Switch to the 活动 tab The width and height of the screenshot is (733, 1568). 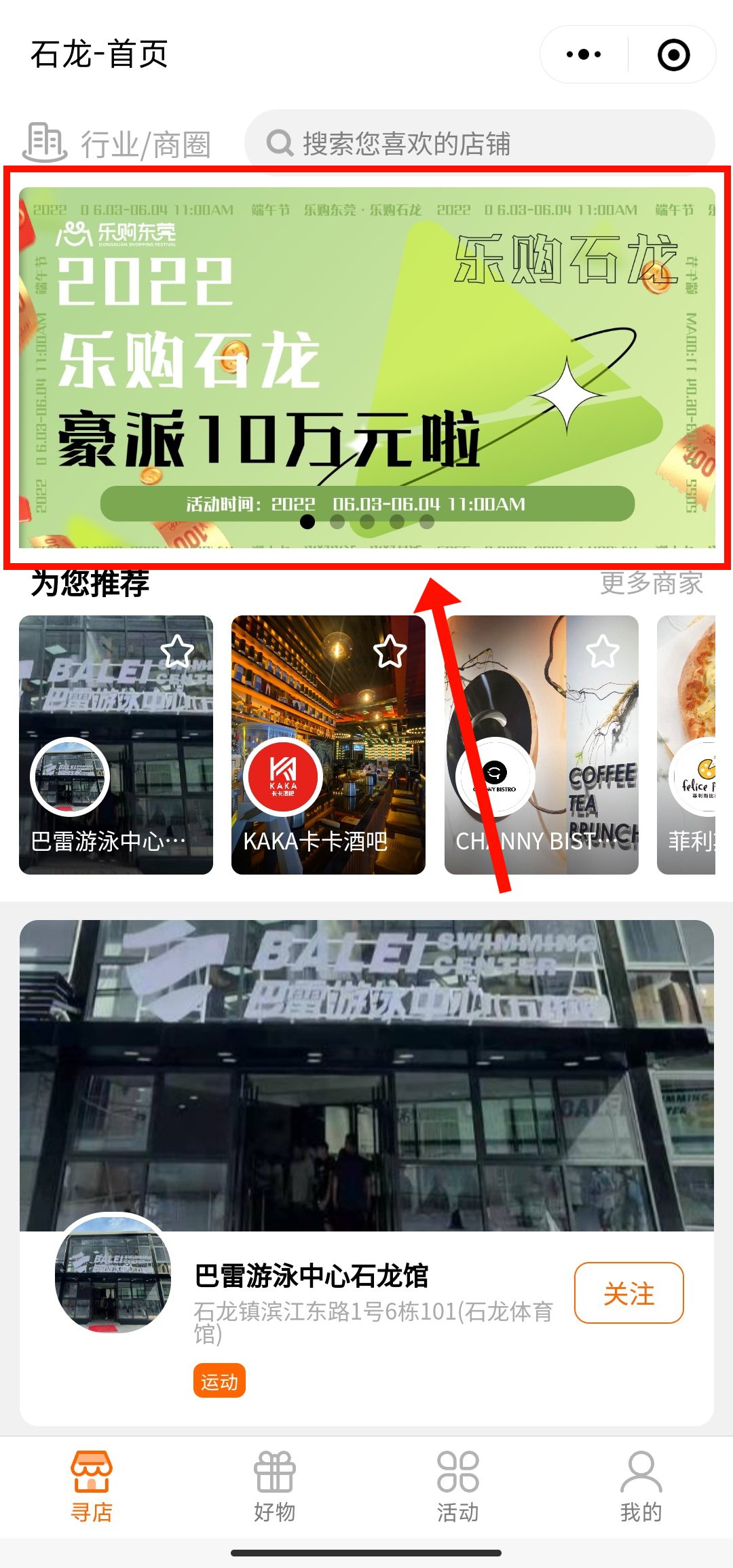(x=458, y=1486)
